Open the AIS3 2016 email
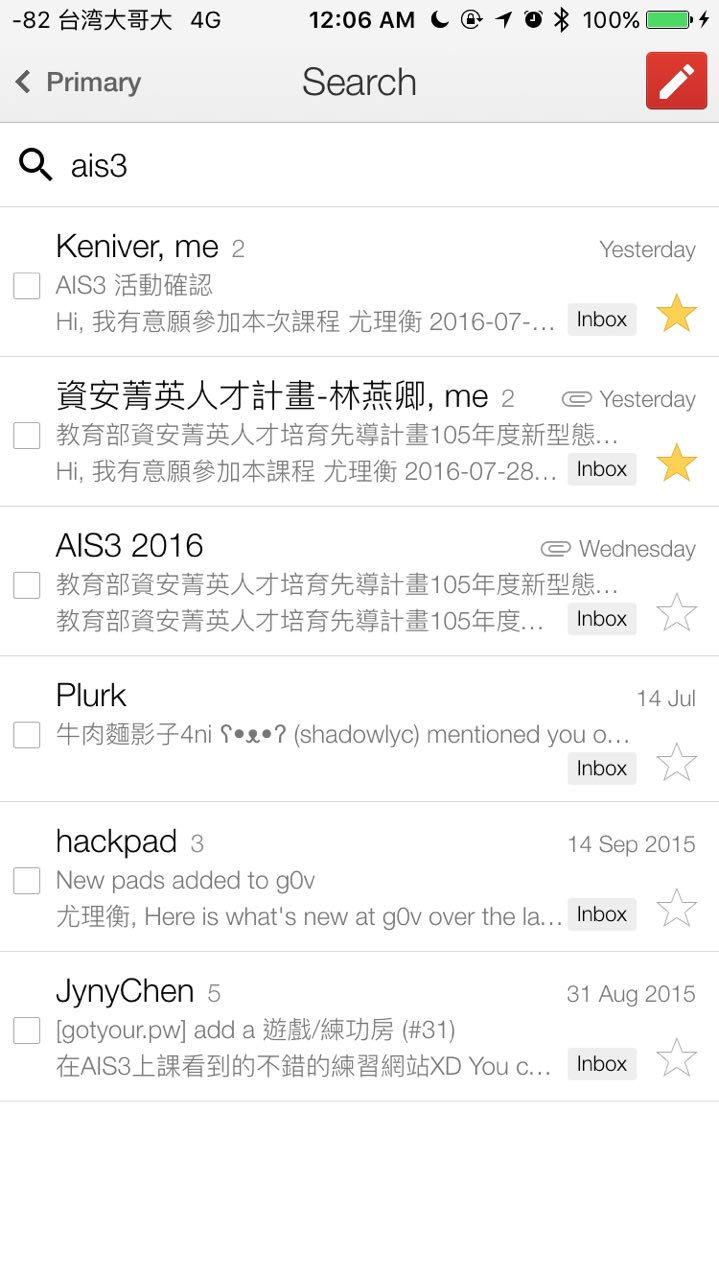 pos(300,582)
